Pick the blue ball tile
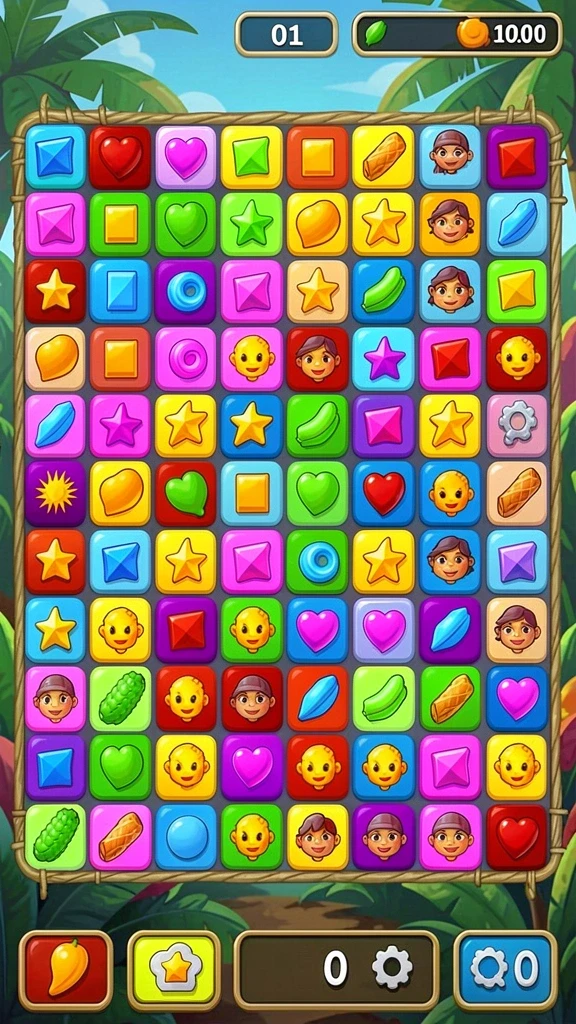576x1024 pixels. click(x=187, y=837)
